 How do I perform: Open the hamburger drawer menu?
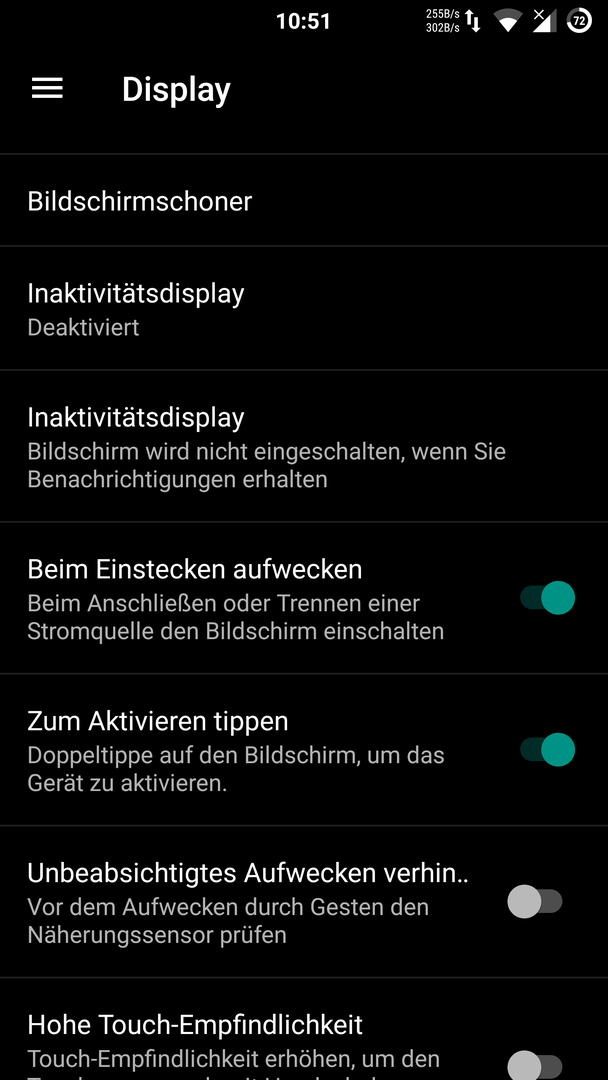(48, 88)
